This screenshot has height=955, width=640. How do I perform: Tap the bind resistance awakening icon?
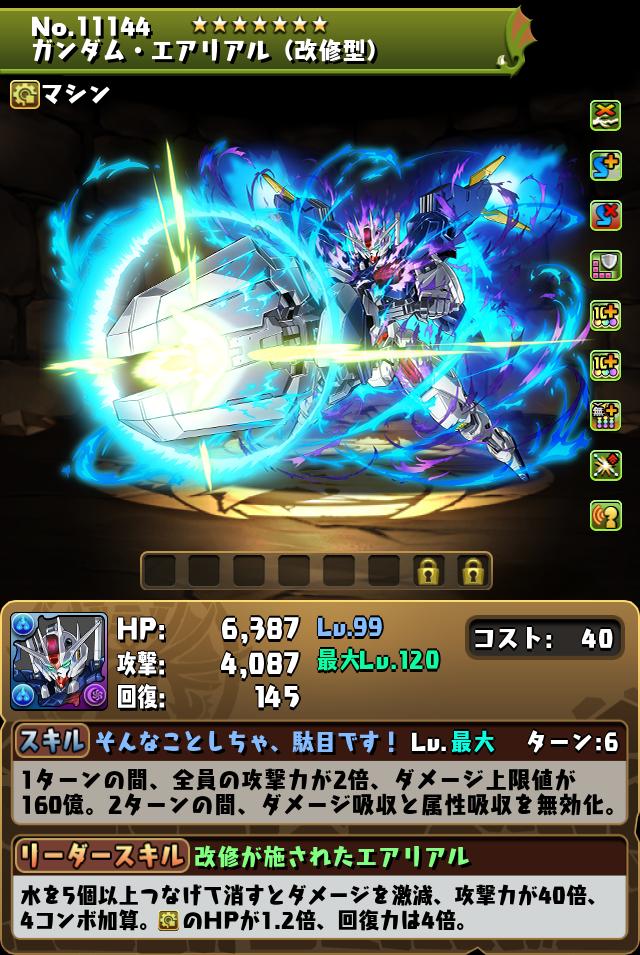606,116
